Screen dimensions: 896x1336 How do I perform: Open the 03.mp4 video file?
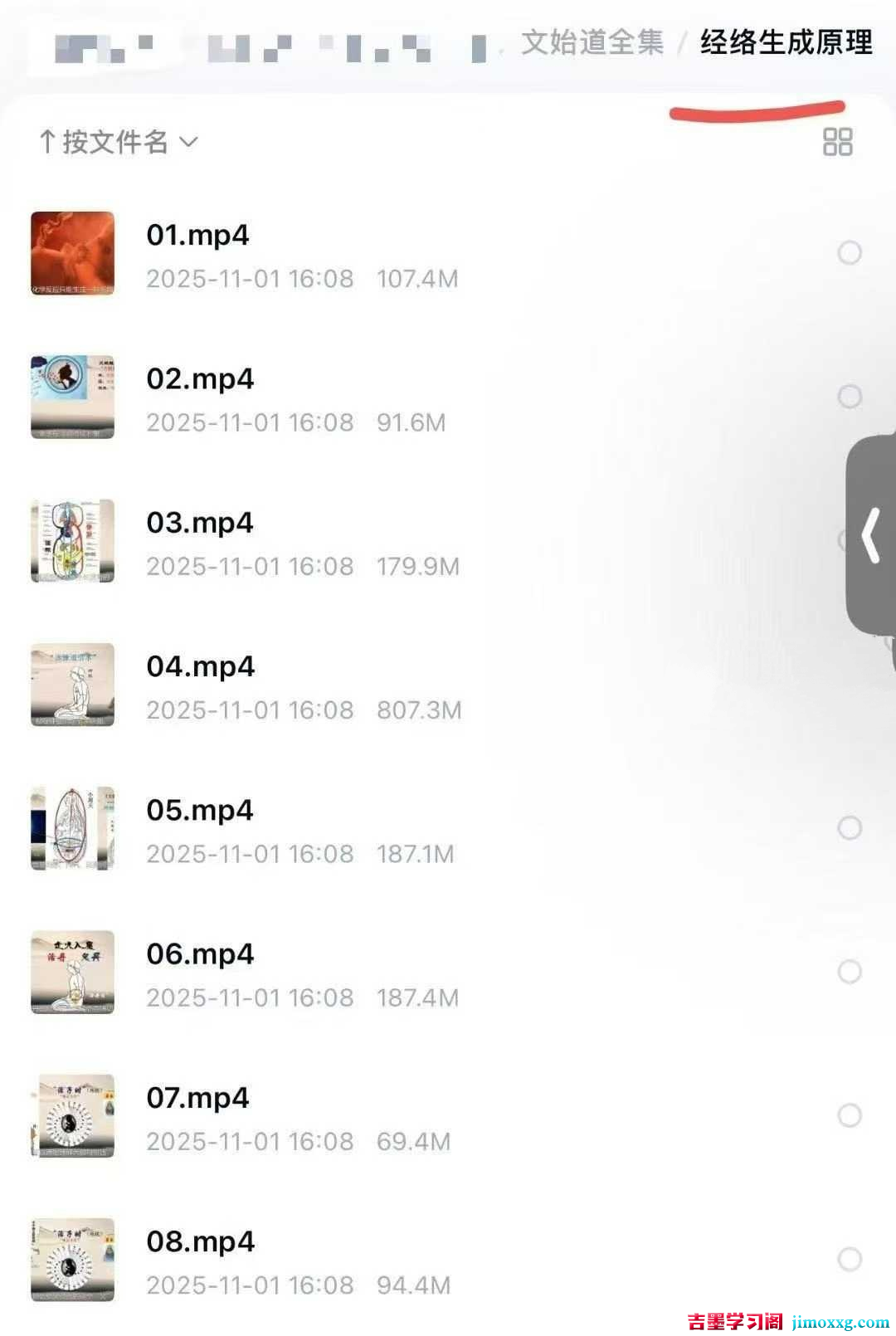(x=200, y=523)
